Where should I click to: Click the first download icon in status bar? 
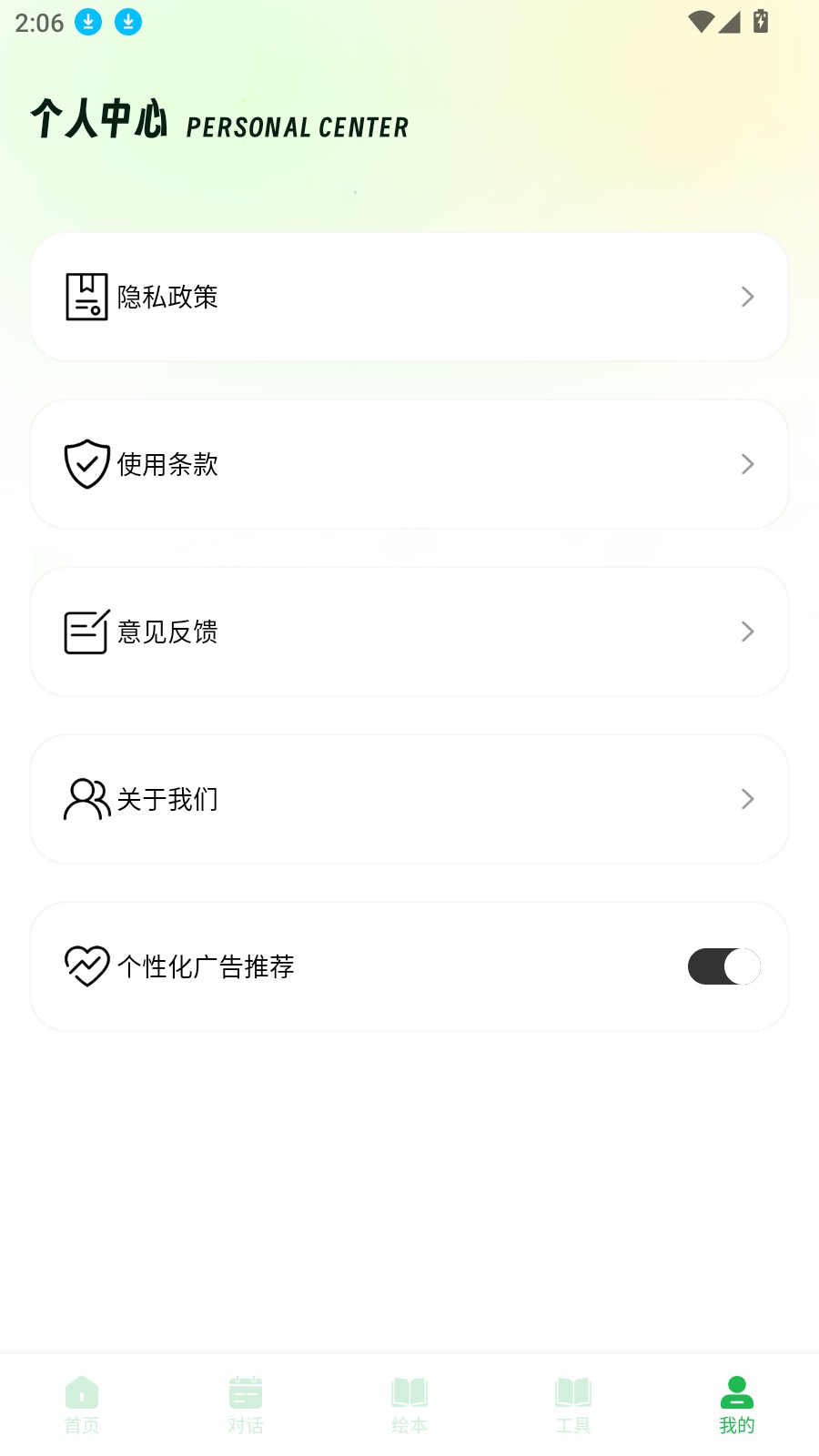pos(88,22)
